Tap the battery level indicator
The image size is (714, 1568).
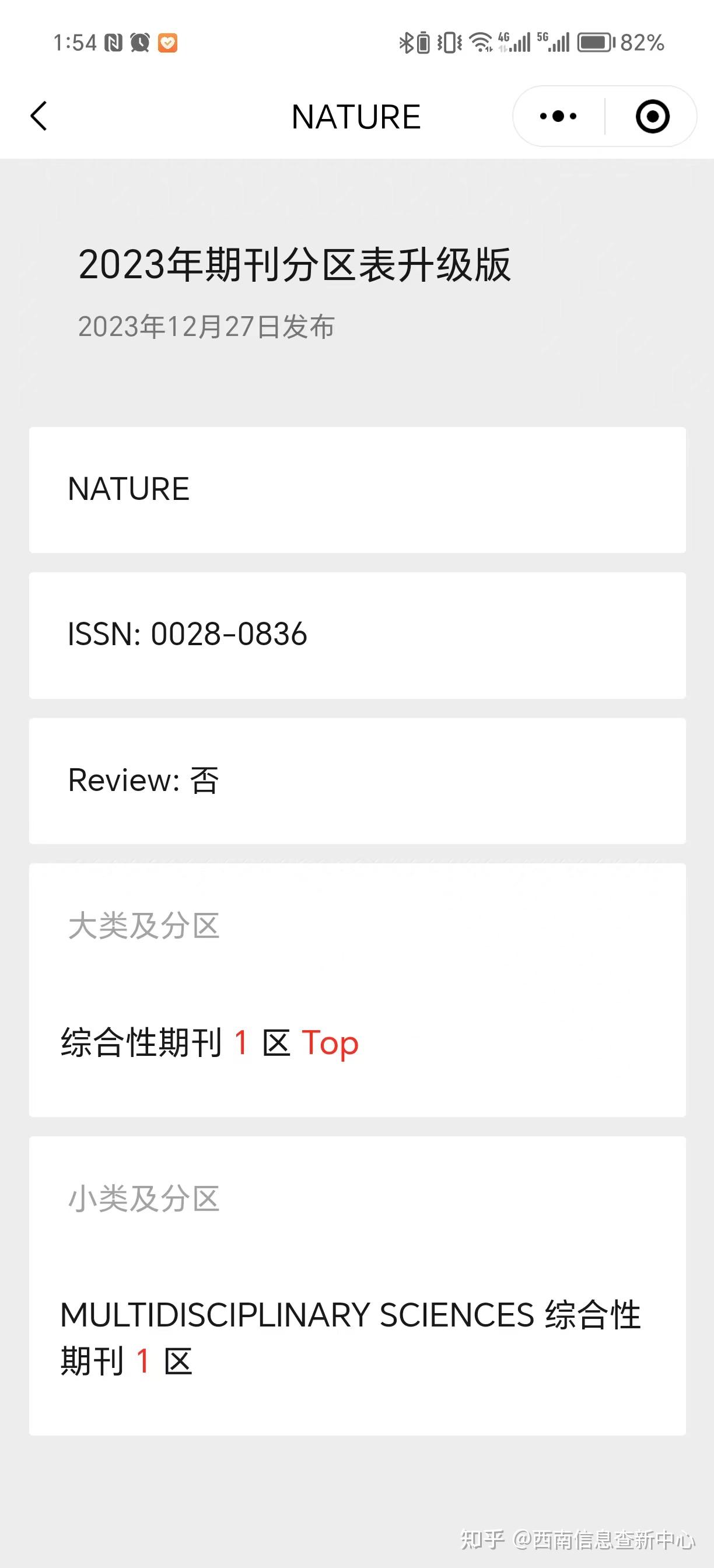point(594,42)
